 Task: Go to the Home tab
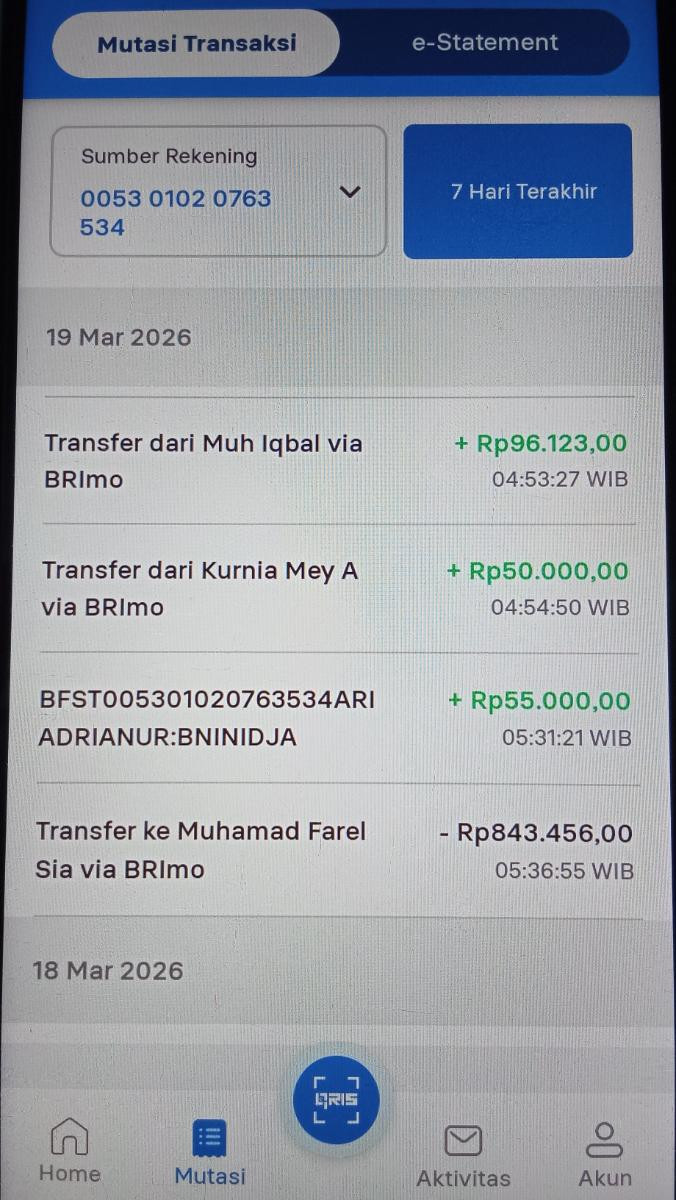click(x=69, y=1152)
